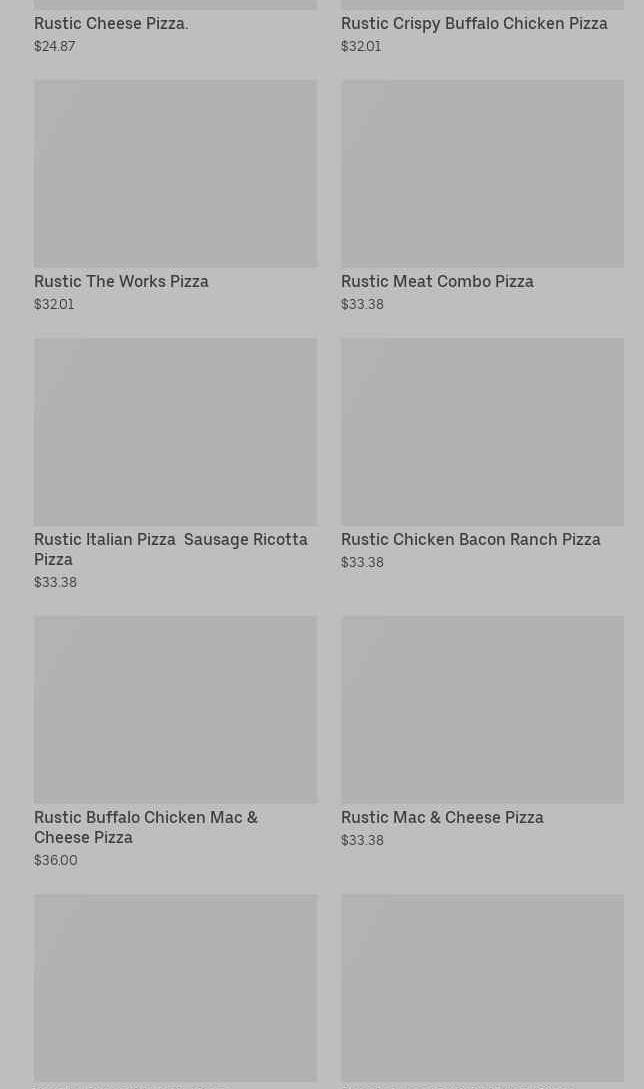Viewport: 644px width, 1089px height.
Task: Open Rustic Crispy Buffalo Chicken Pizza
Action: [474, 23]
